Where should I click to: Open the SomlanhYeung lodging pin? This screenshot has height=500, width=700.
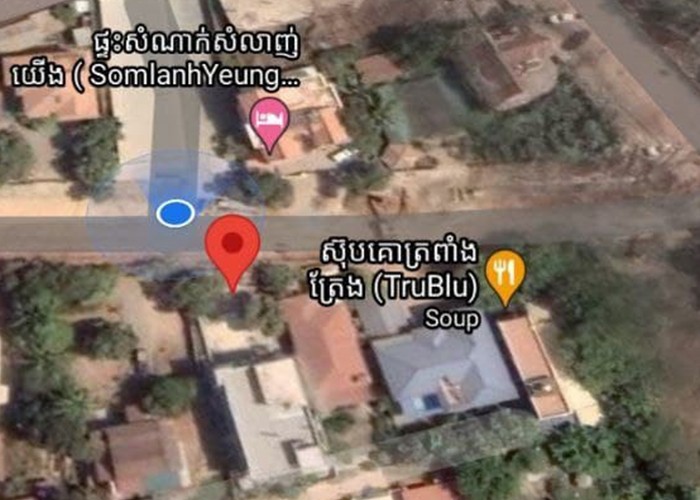(269, 121)
